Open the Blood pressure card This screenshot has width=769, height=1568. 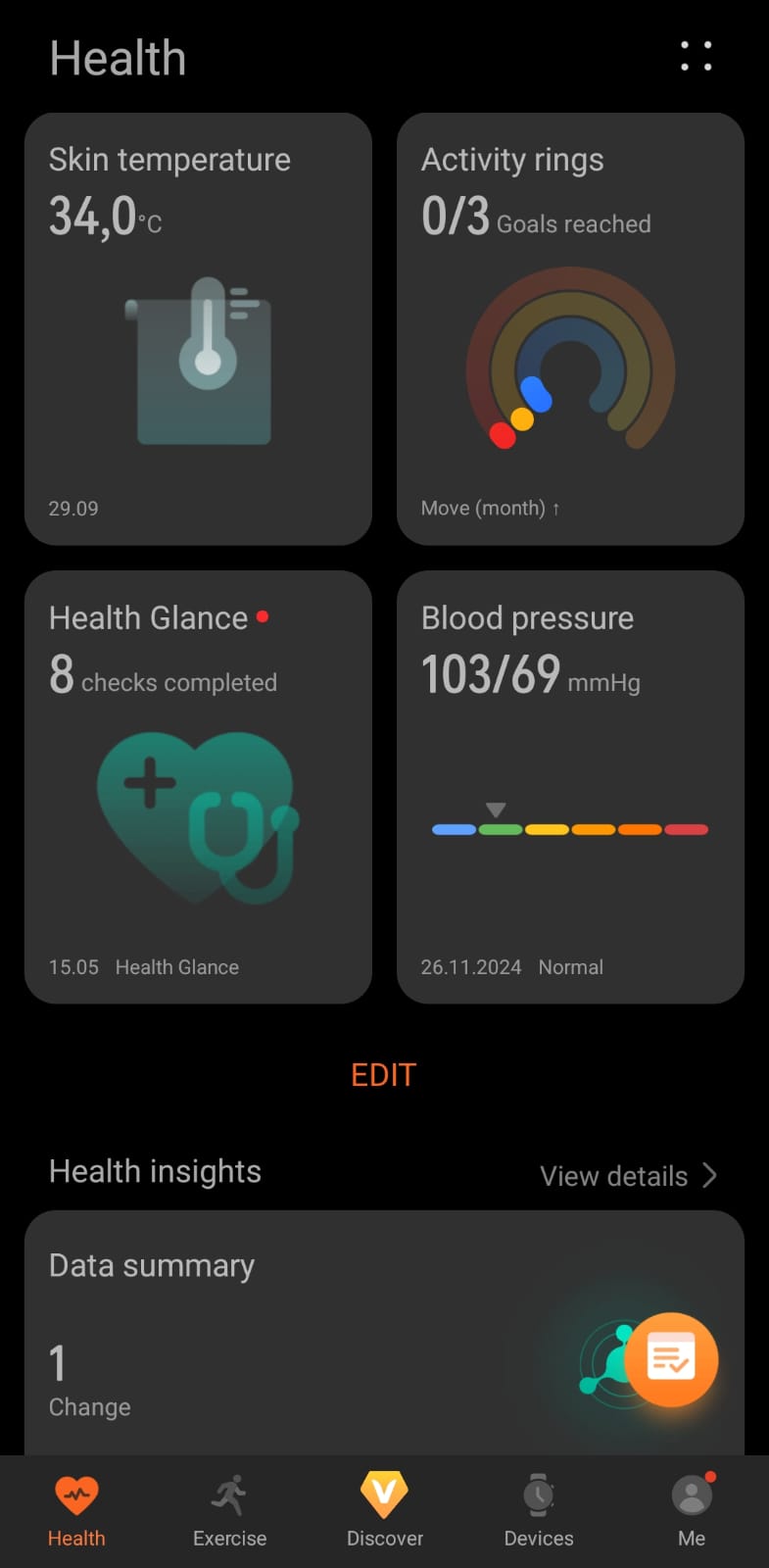[570, 786]
